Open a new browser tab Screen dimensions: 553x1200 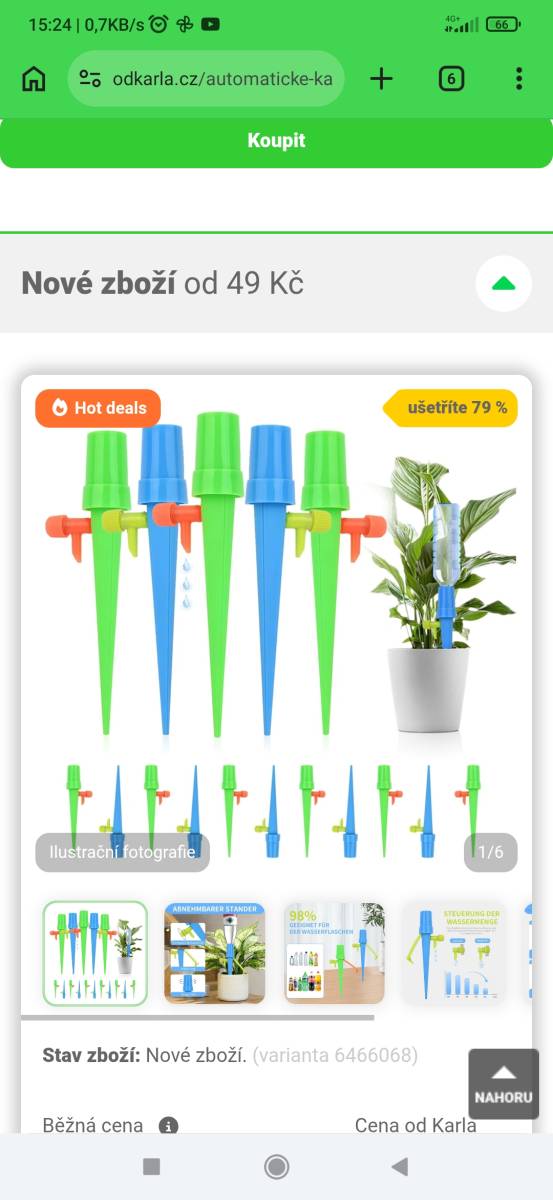point(381,79)
